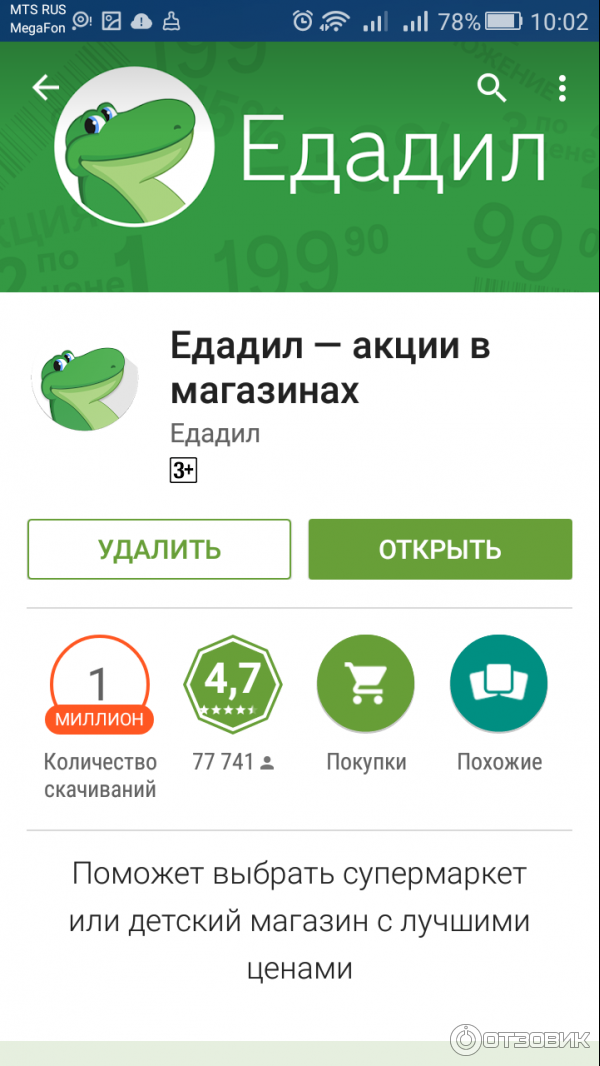Open developer page link Едадил
This screenshot has height=1066, width=600.
[x=215, y=433]
